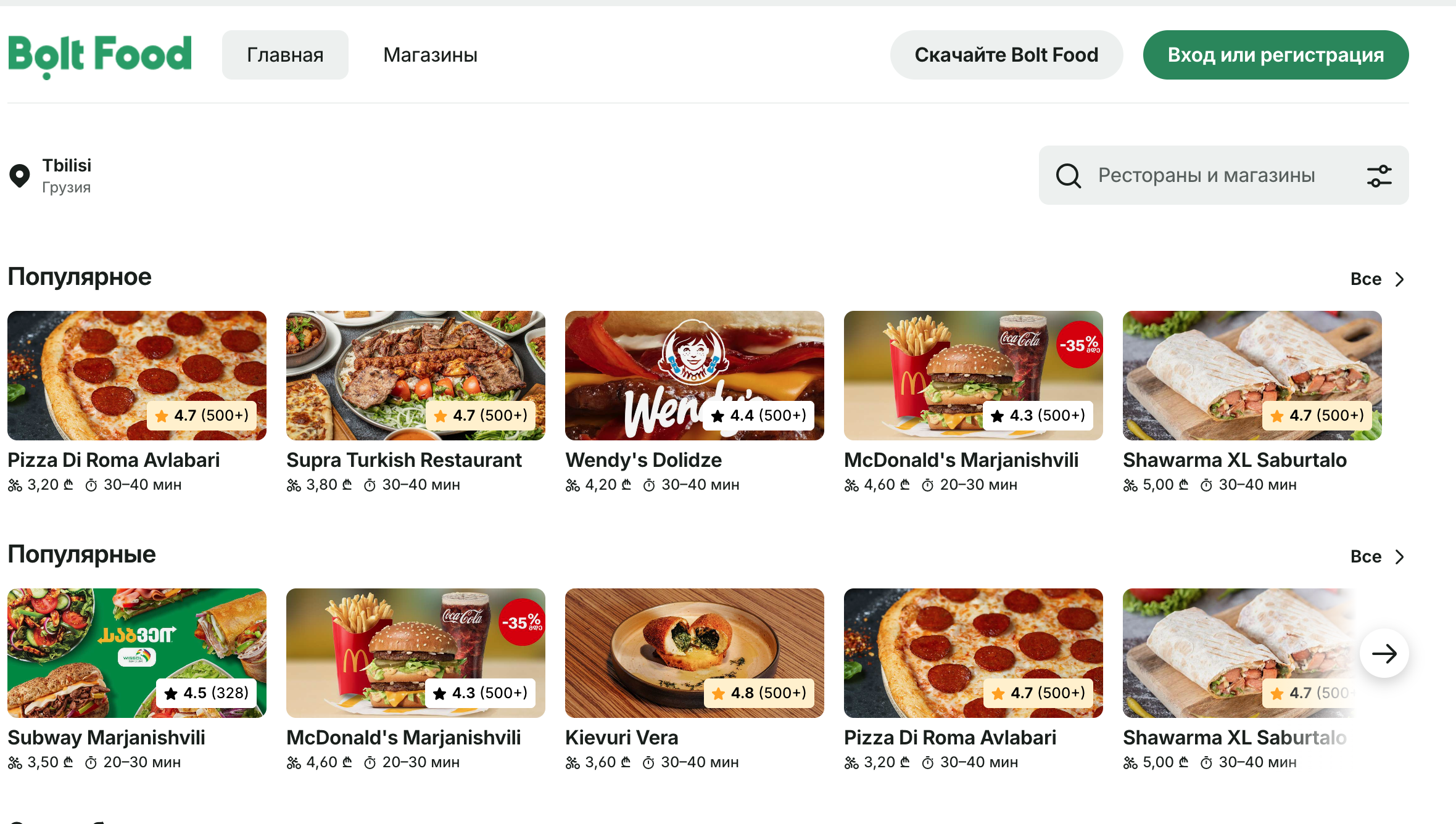The width and height of the screenshot is (1456, 824).
Task: Open Pizza Di Roma Avlabari in Популярные
Action: 973,653
